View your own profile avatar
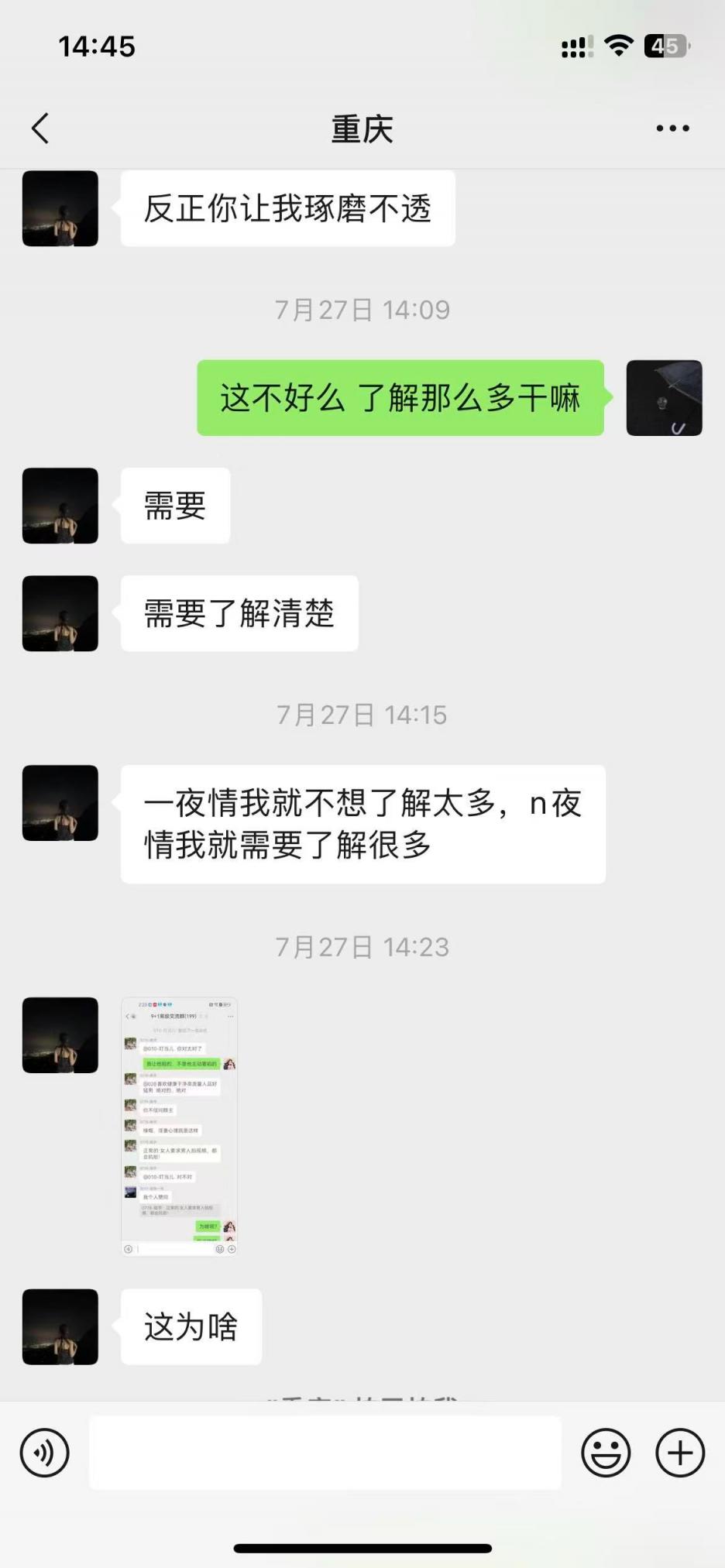This screenshot has width=725, height=1568. (664, 398)
